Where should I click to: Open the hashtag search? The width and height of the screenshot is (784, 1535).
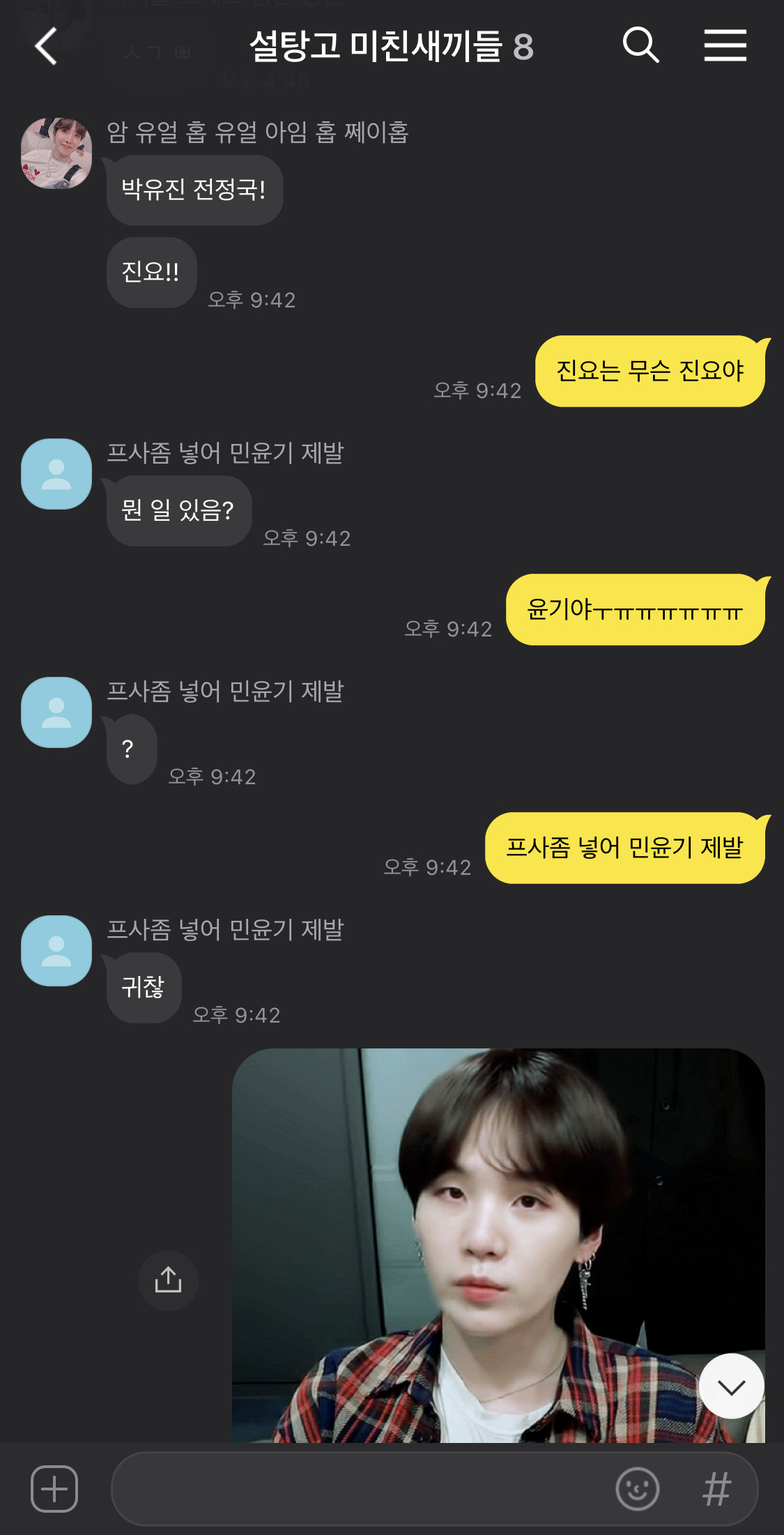[717, 1489]
